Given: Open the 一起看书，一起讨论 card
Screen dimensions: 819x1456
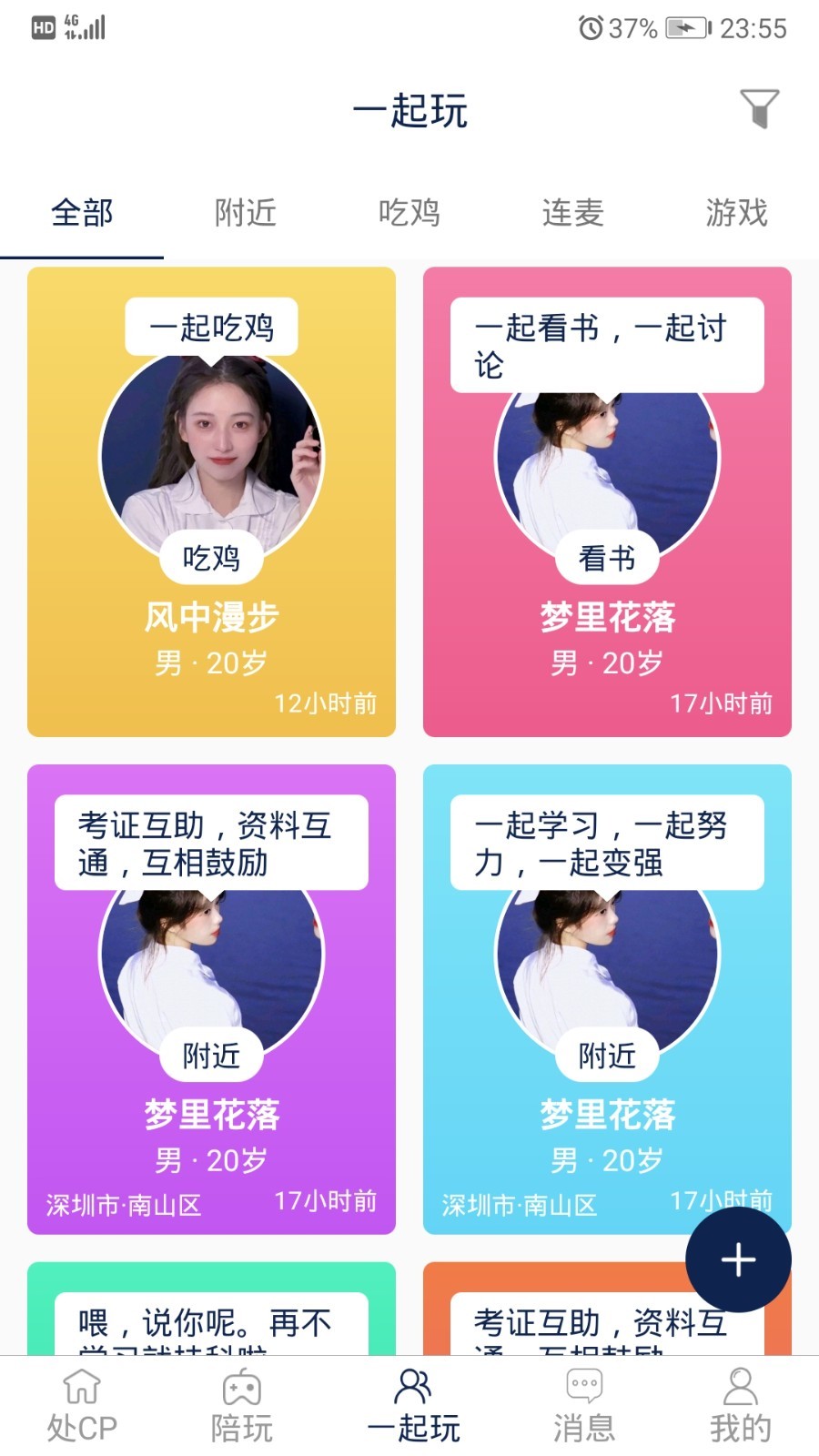Looking at the screenshot, I should pos(607,501).
